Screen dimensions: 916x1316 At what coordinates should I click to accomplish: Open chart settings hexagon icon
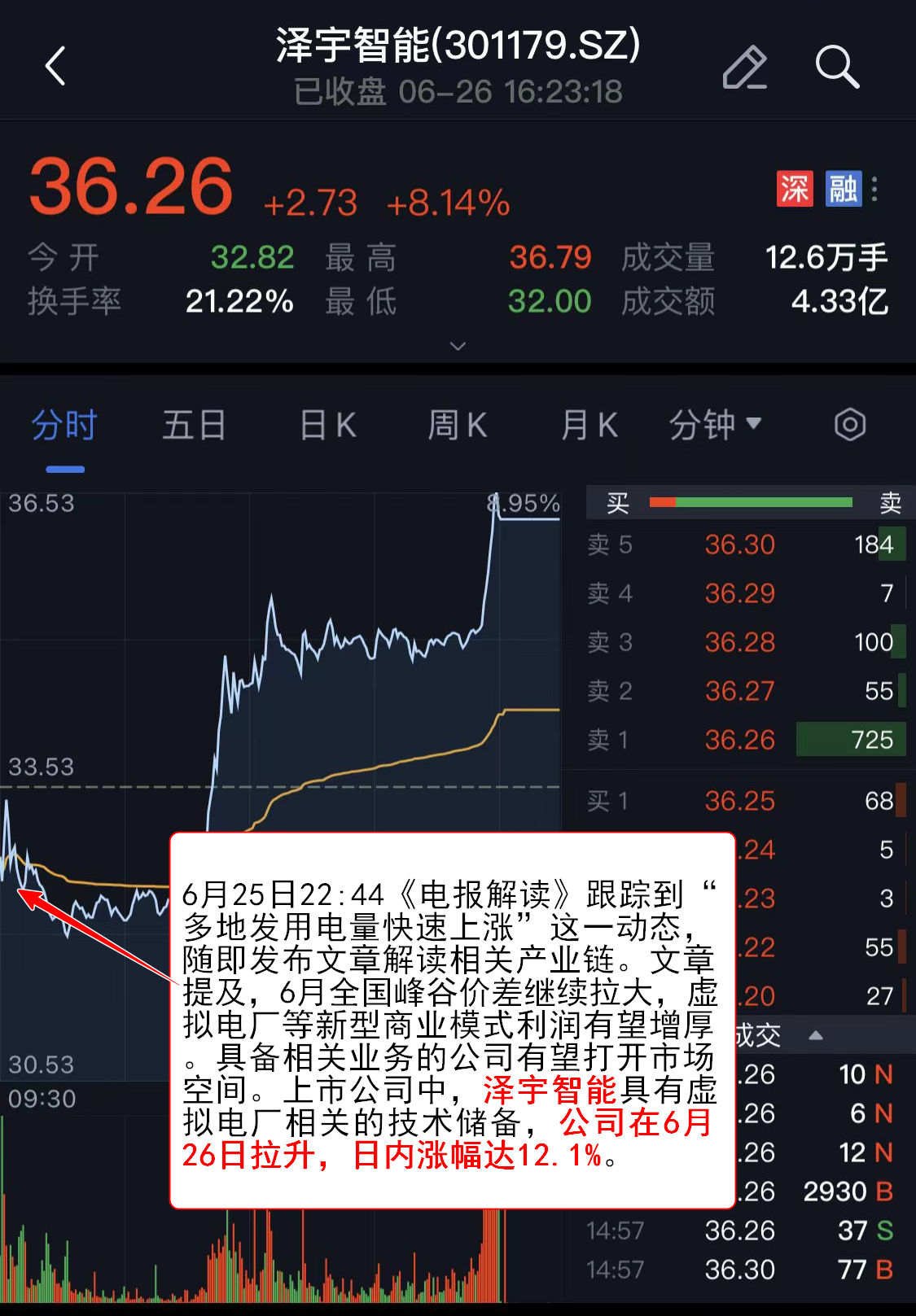[x=849, y=425]
